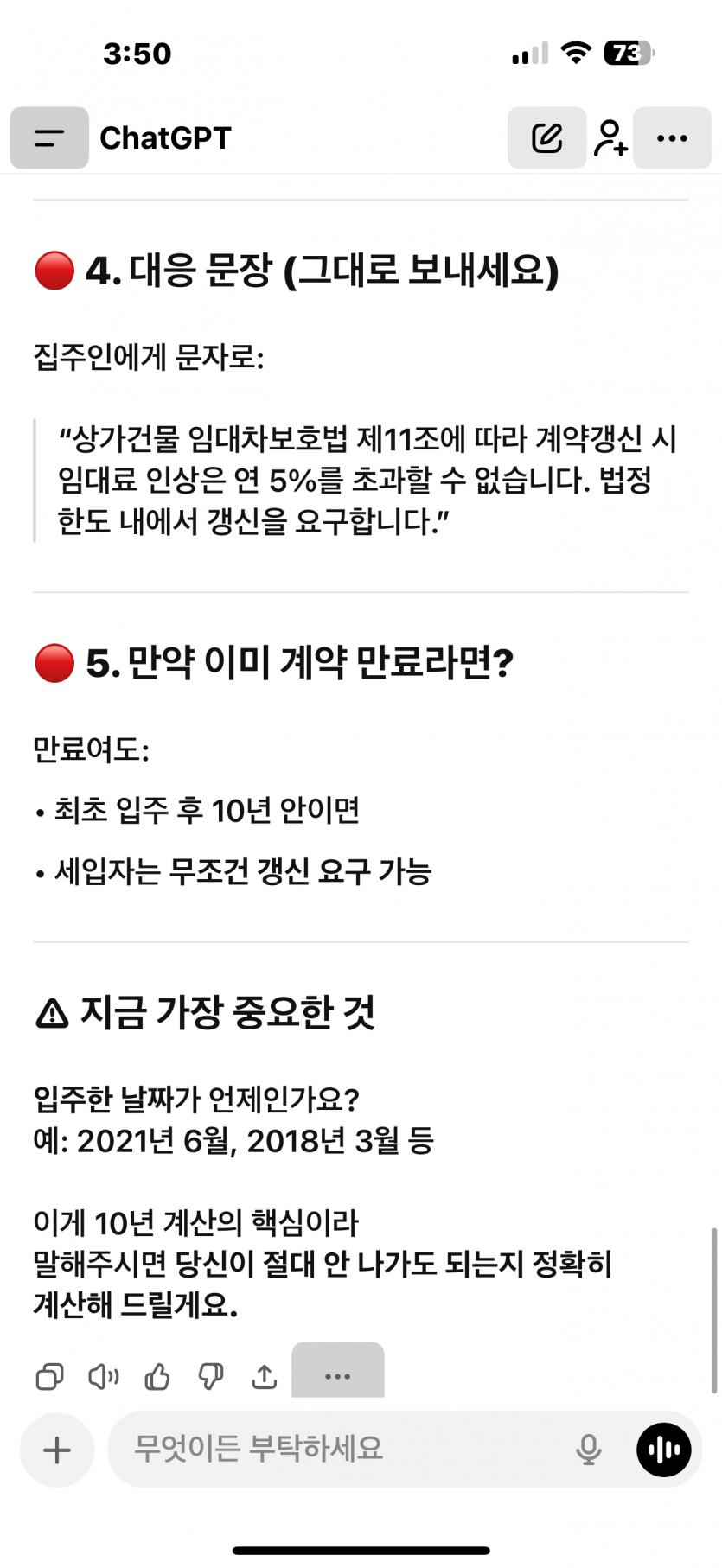This screenshot has height=1568, width=722.
Task: Start a new chat with compose icon
Action: [x=546, y=137]
